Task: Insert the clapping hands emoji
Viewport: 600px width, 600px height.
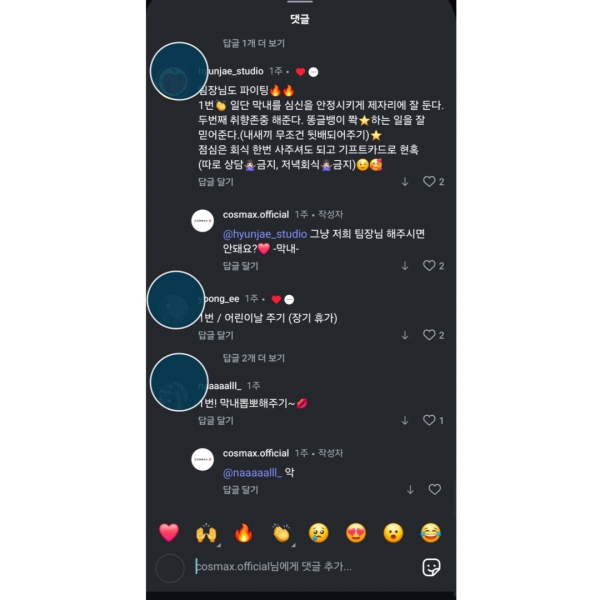Action: [281, 532]
